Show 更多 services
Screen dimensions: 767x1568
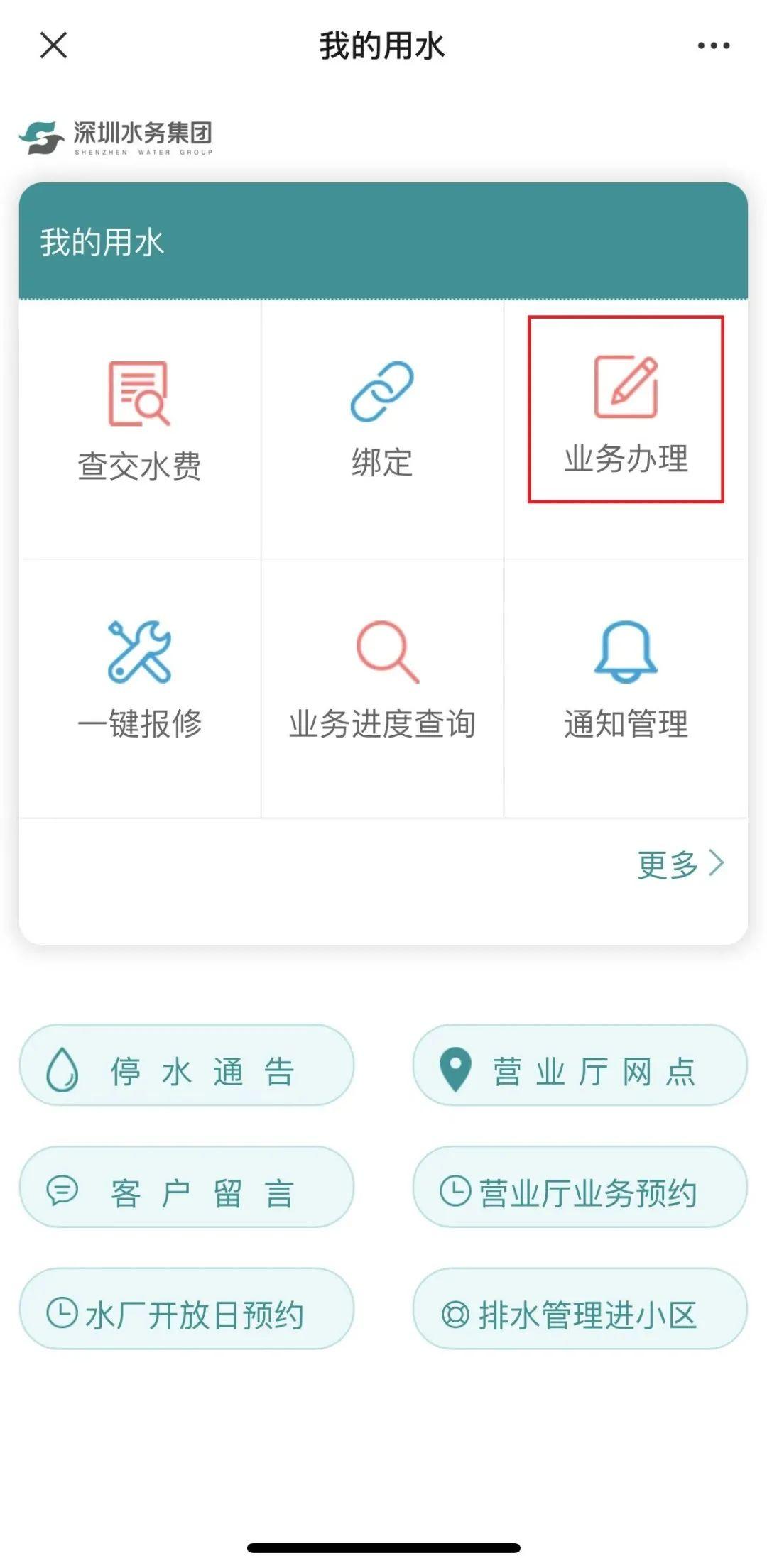click(x=680, y=865)
